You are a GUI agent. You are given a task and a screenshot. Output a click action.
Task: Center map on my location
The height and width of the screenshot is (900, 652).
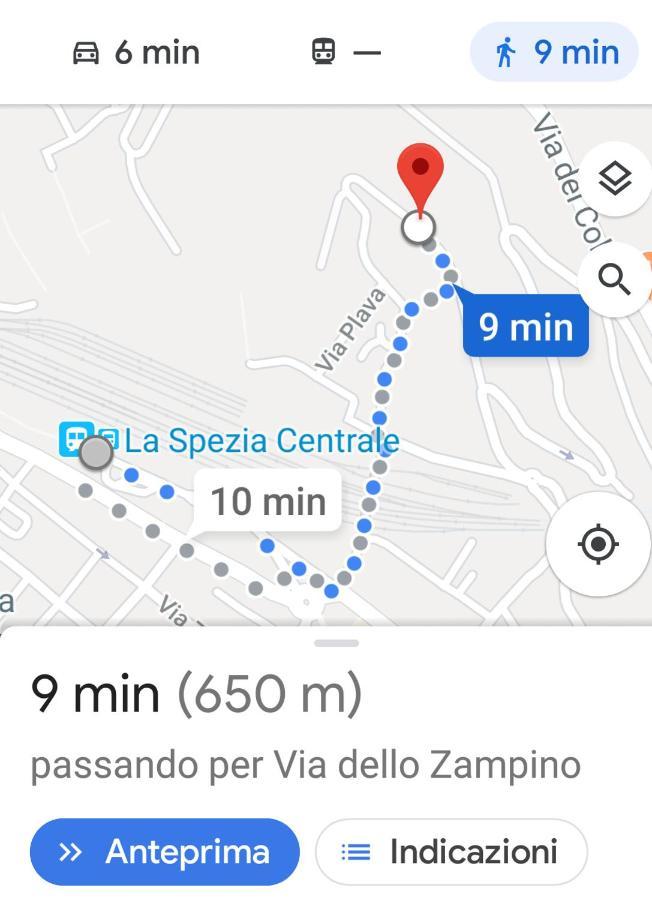tap(598, 544)
